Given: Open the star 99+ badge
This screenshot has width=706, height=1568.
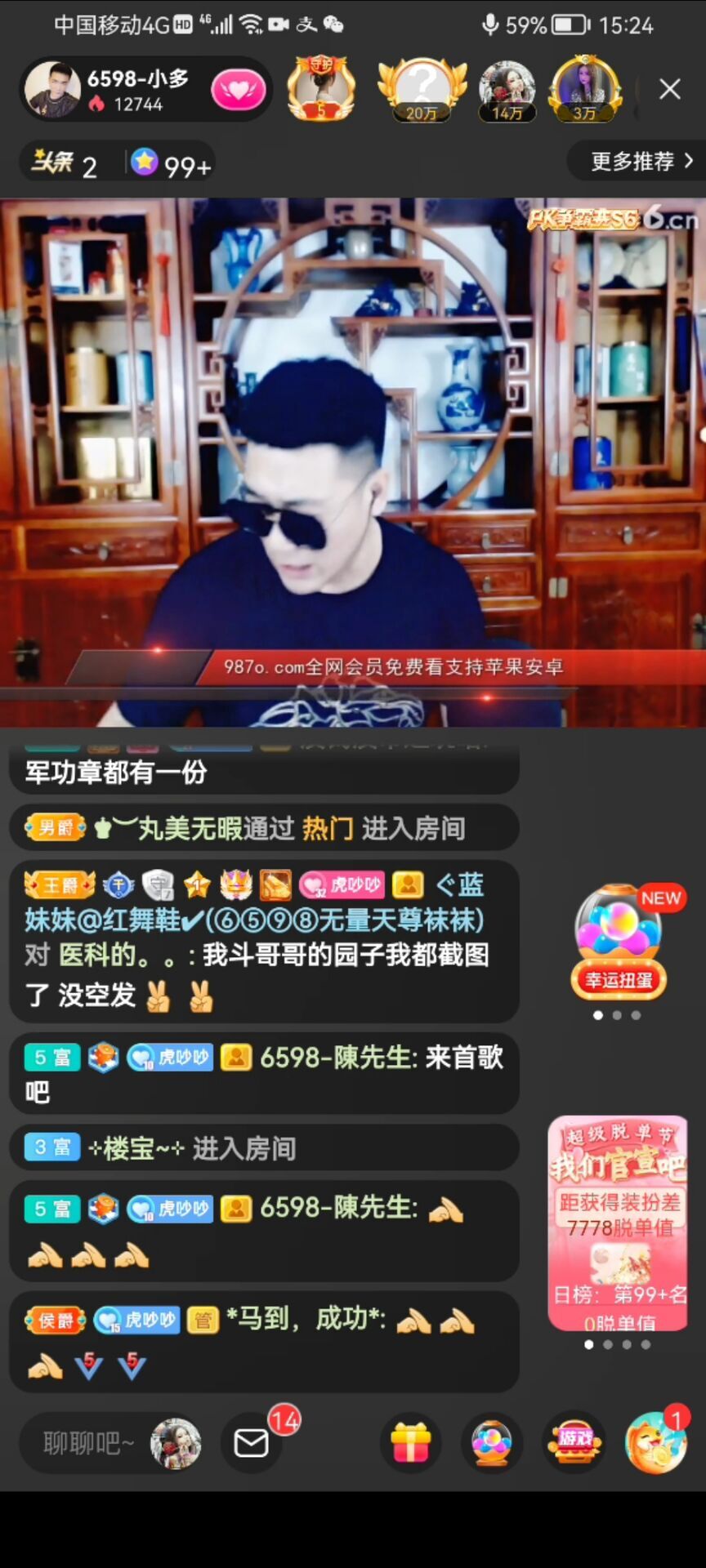Looking at the screenshot, I should coord(172,164).
